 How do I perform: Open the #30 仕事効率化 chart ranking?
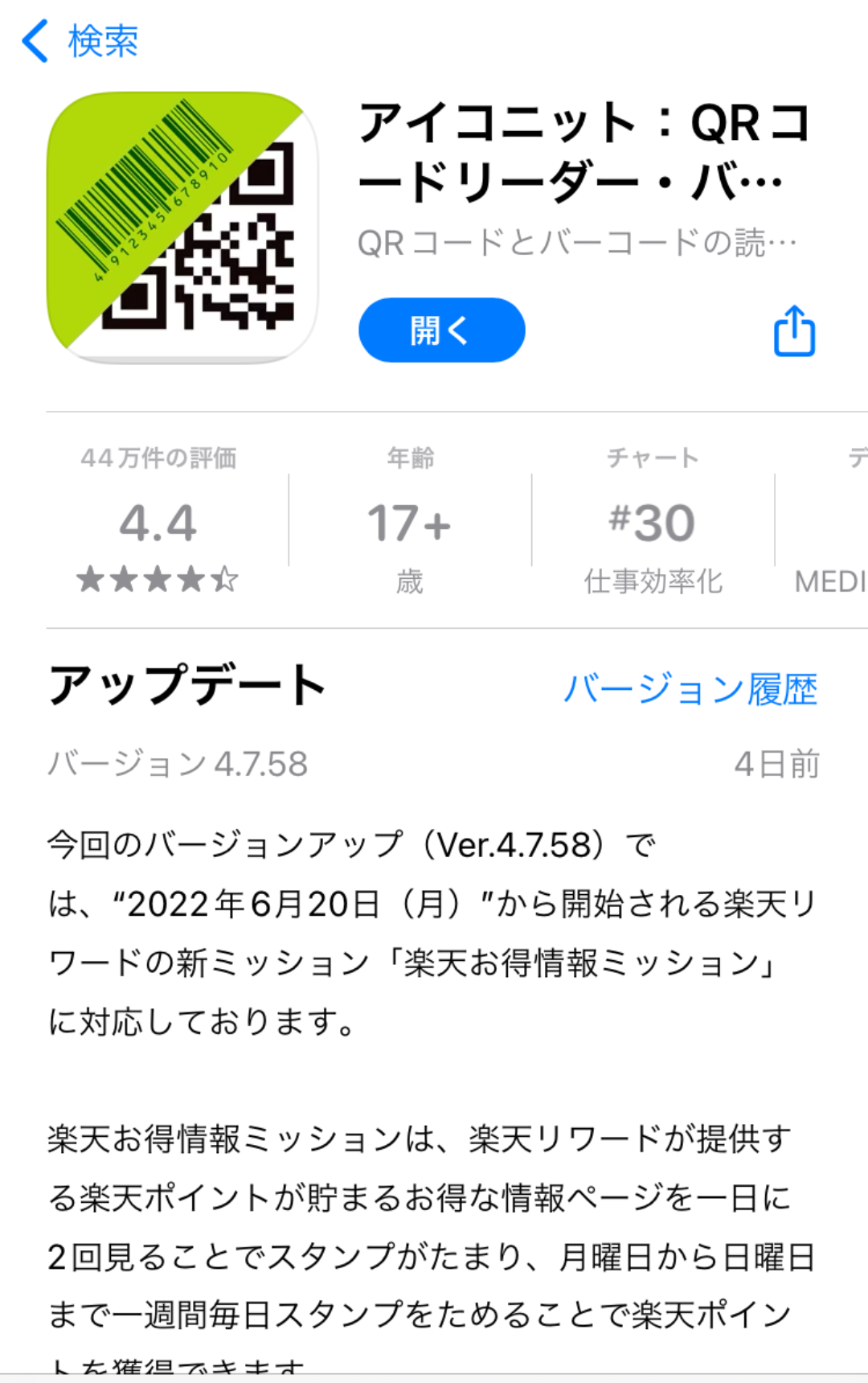[652, 523]
